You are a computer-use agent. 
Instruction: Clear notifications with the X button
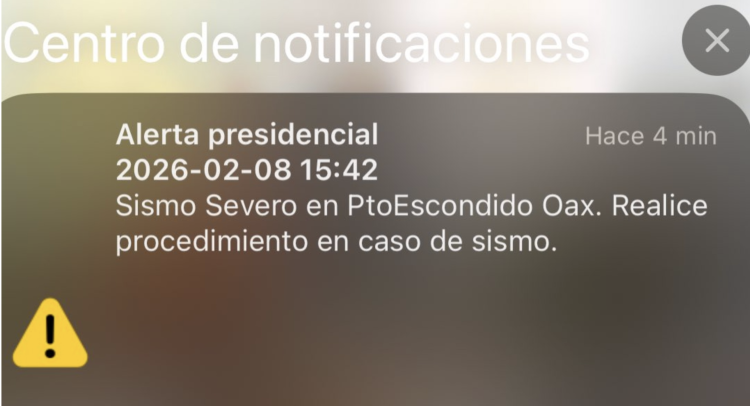(x=716, y=41)
